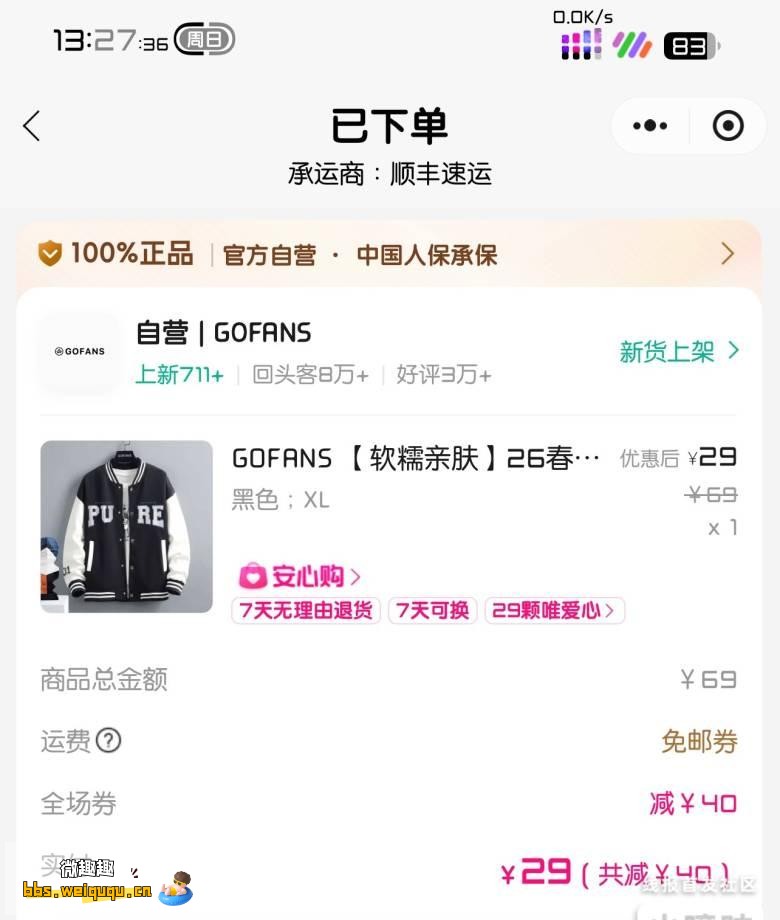The image size is (780, 920).
Task: Tap the 上新711+ shop statistic
Action: pos(178,375)
